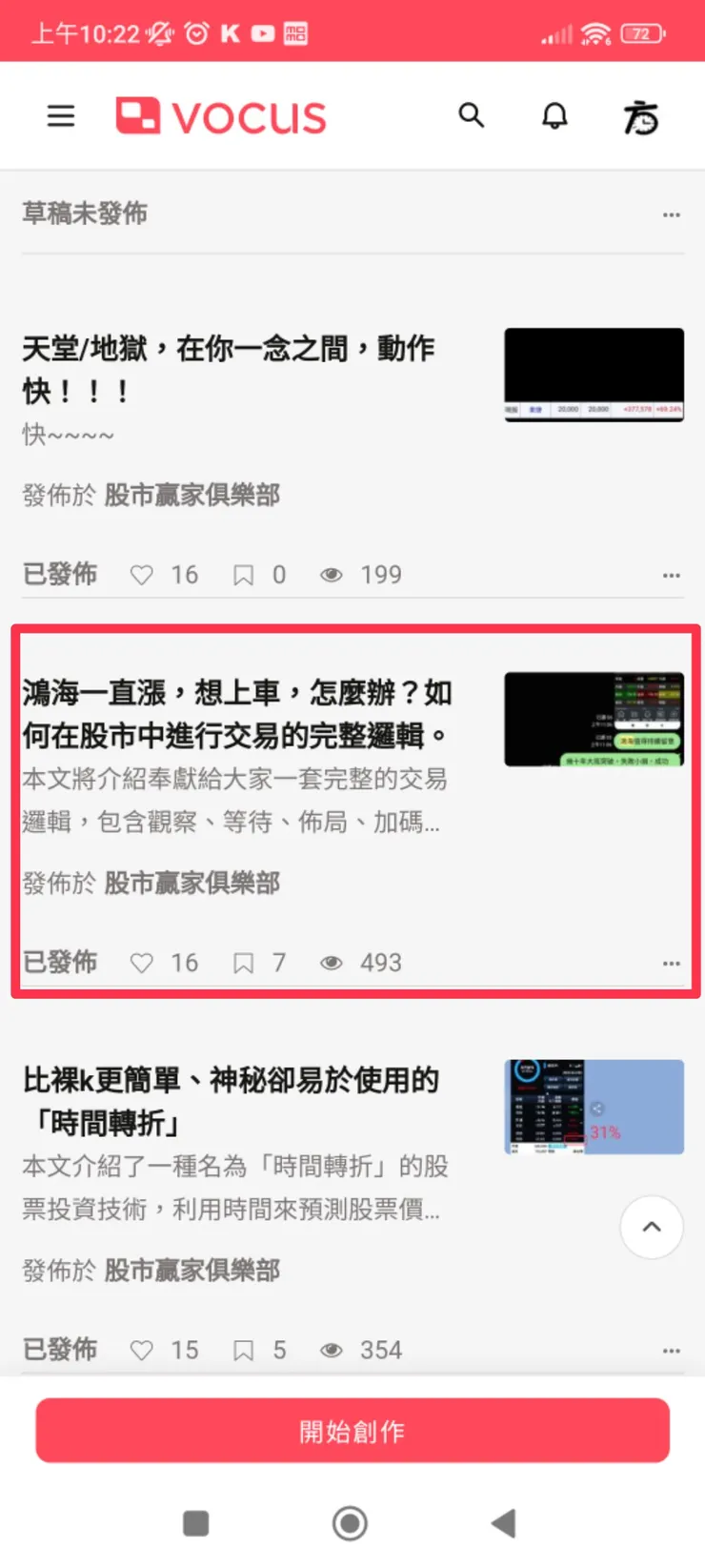Image resolution: width=705 pixels, height=1568 pixels.
Task: Tap the Android back navigation button
Action: click(503, 1522)
